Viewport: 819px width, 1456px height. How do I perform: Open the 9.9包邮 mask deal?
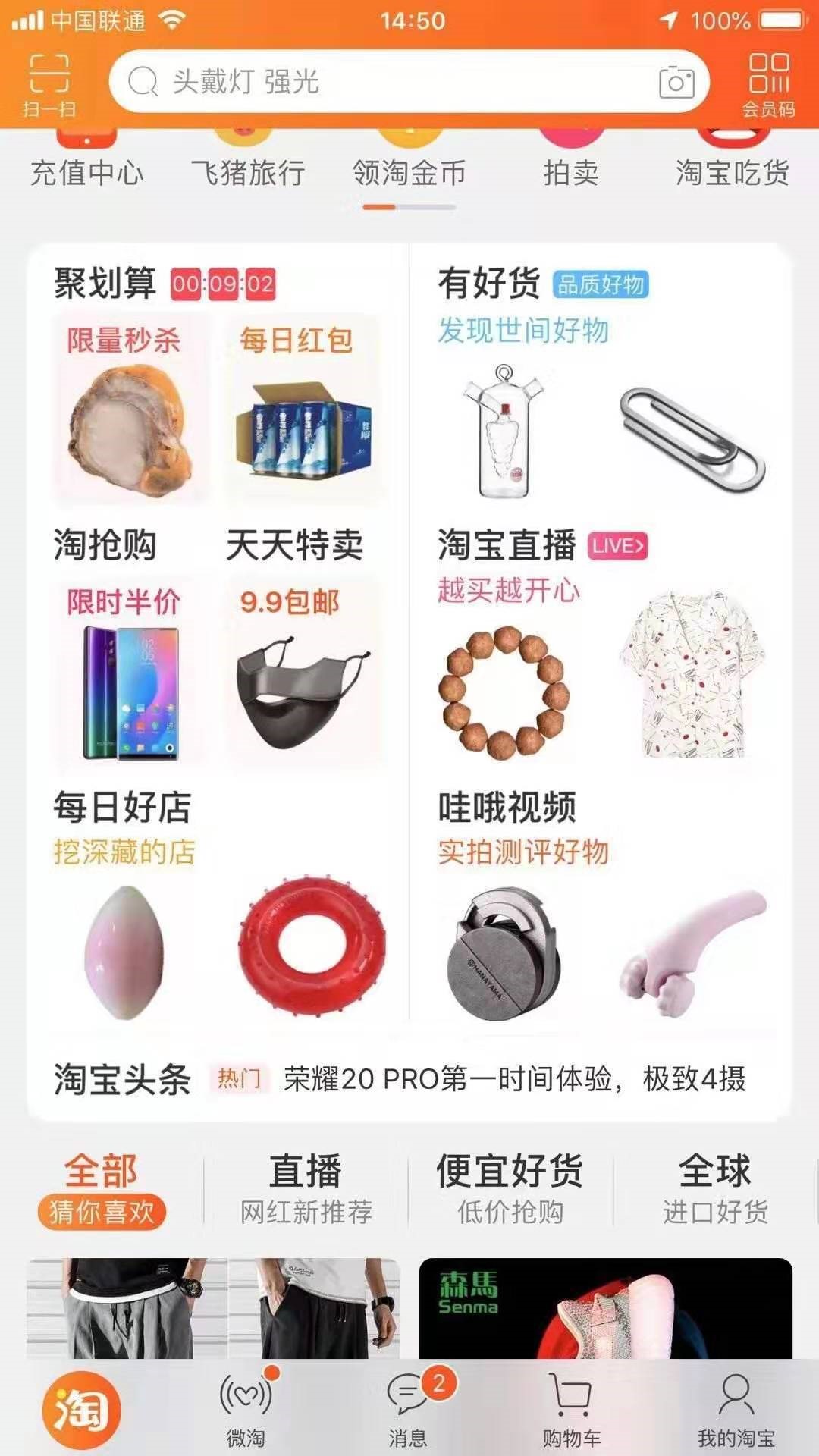pos(303,671)
